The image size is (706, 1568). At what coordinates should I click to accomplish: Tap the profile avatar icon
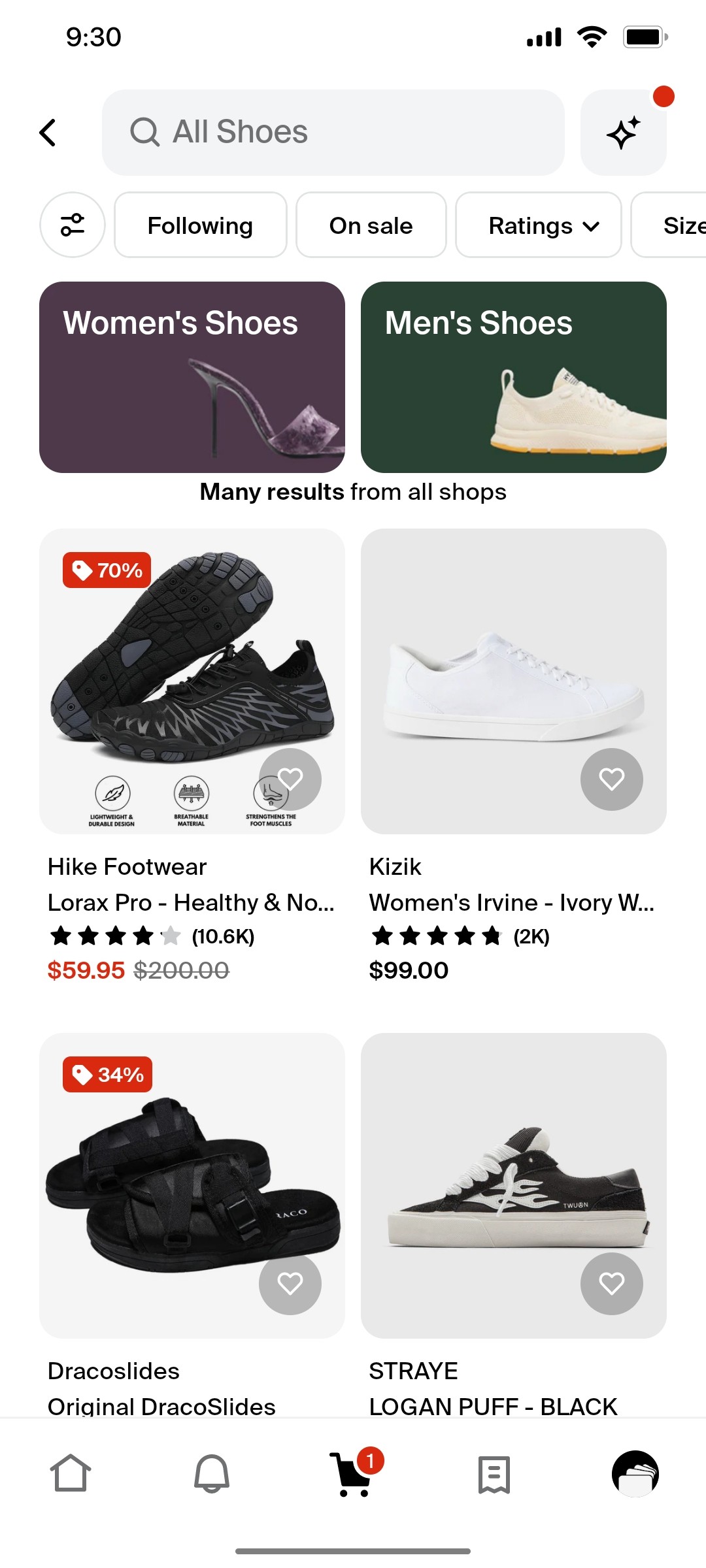[634, 1473]
